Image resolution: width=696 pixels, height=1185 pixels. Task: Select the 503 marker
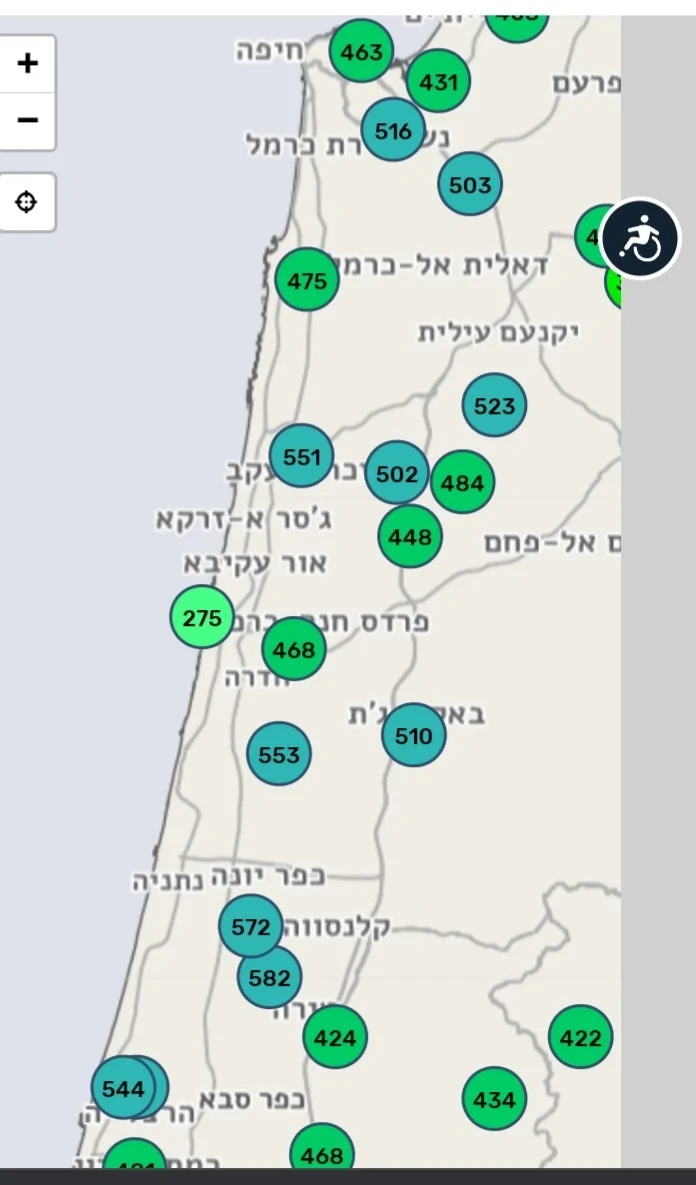pyautogui.click(x=470, y=184)
